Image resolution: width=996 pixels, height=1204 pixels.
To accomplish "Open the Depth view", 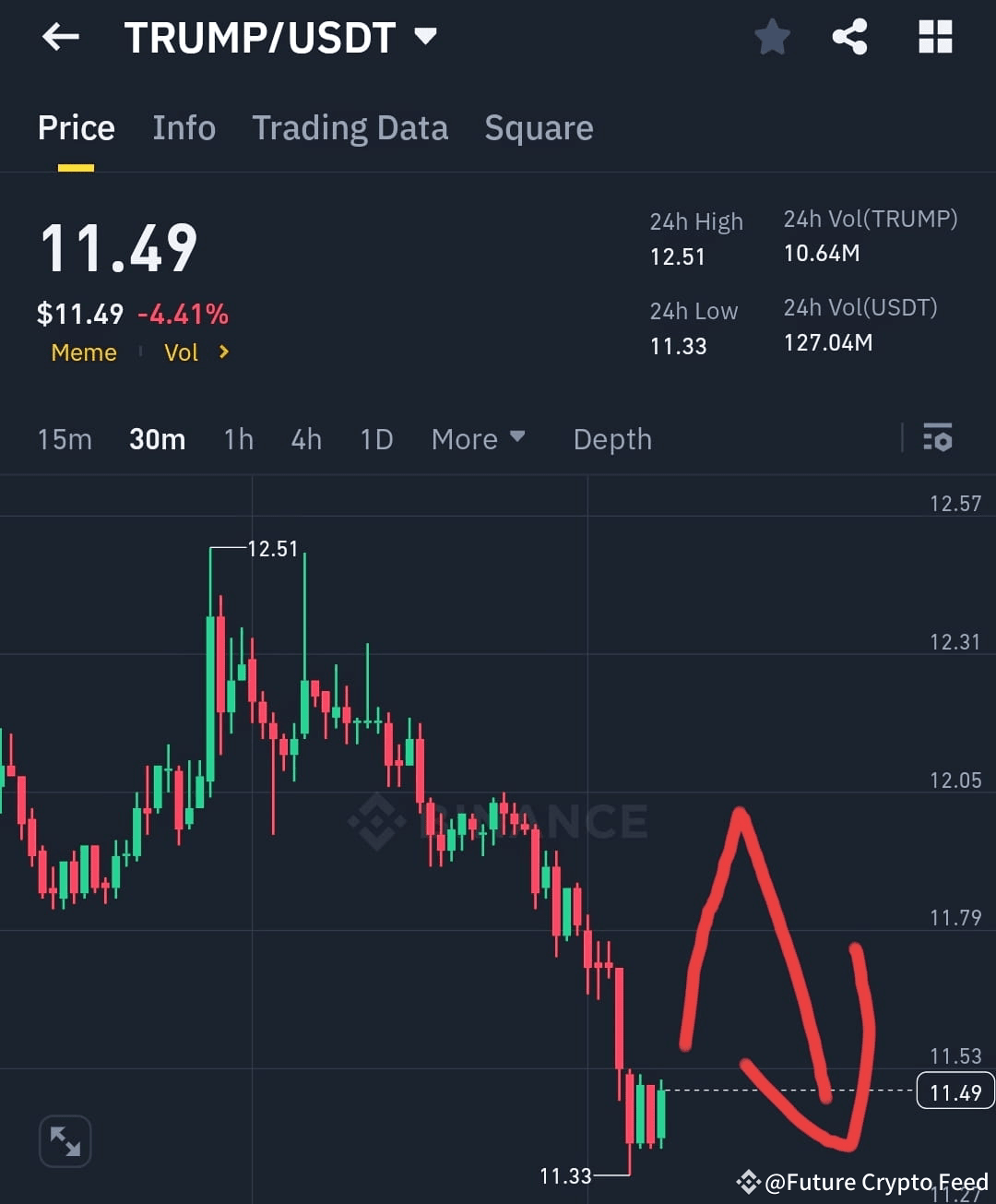I will click(x=611, y=440).
